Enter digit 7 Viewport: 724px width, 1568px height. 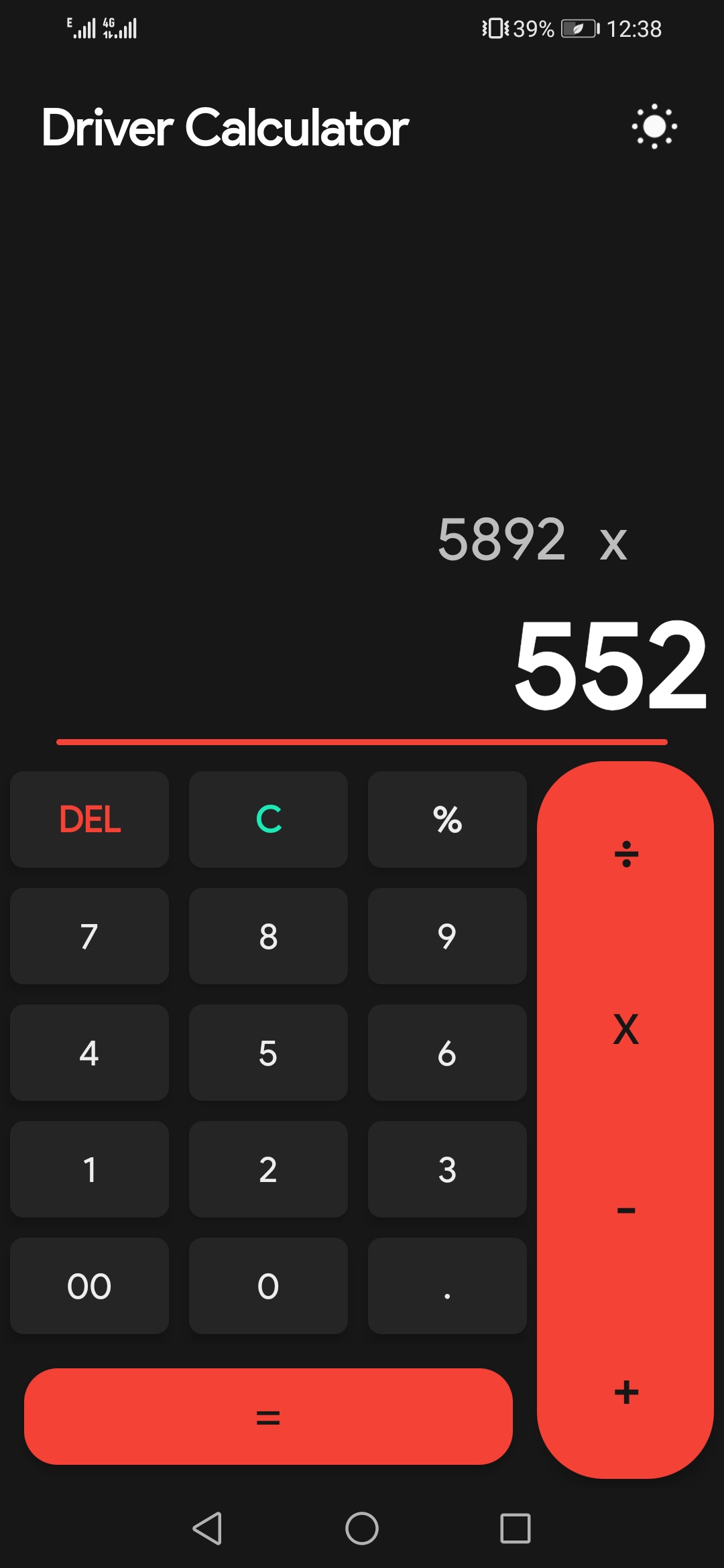(89, 936)
